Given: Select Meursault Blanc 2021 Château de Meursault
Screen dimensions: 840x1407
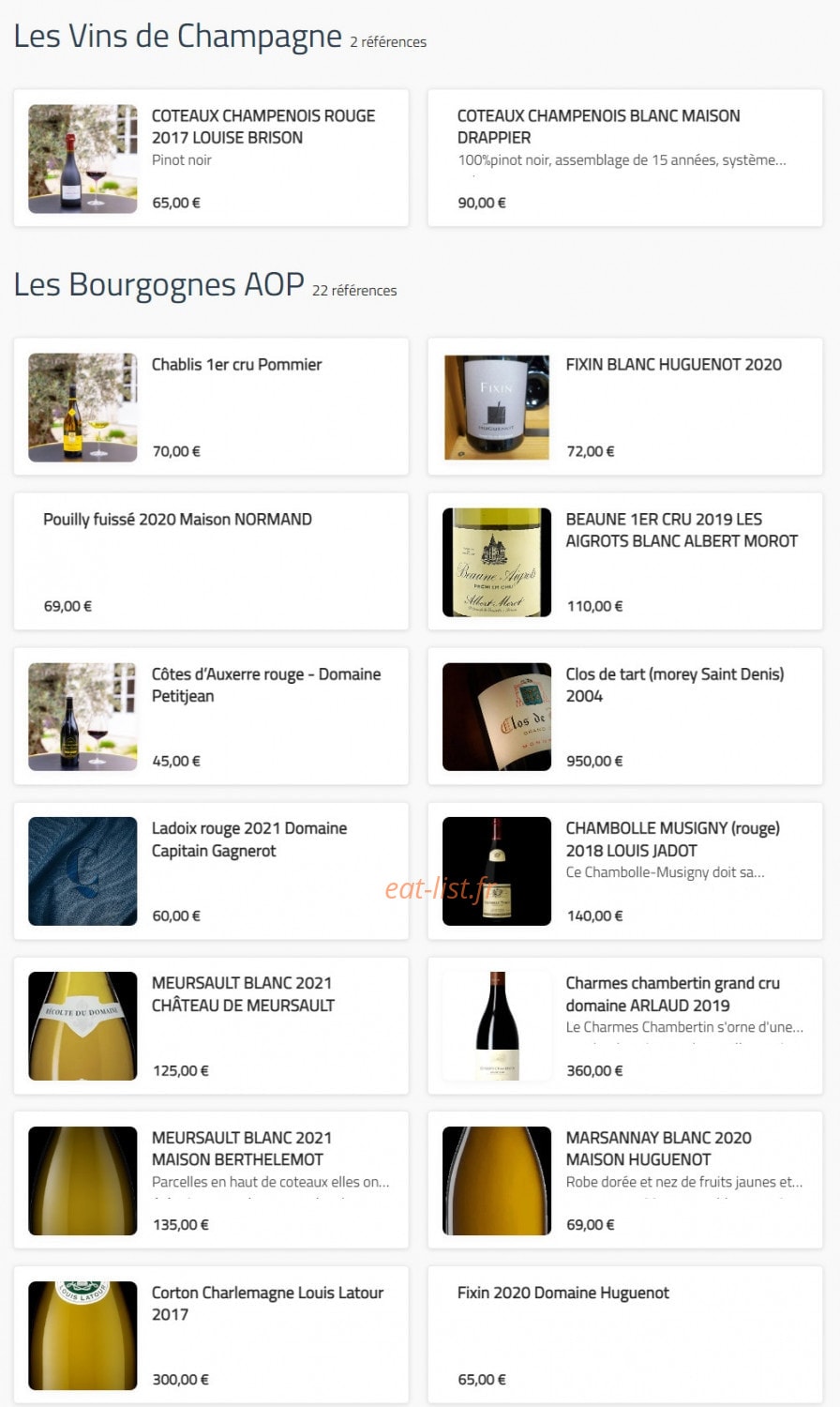Looking at the screenshot, I should pyautogui.click(x=211, y=1025).
